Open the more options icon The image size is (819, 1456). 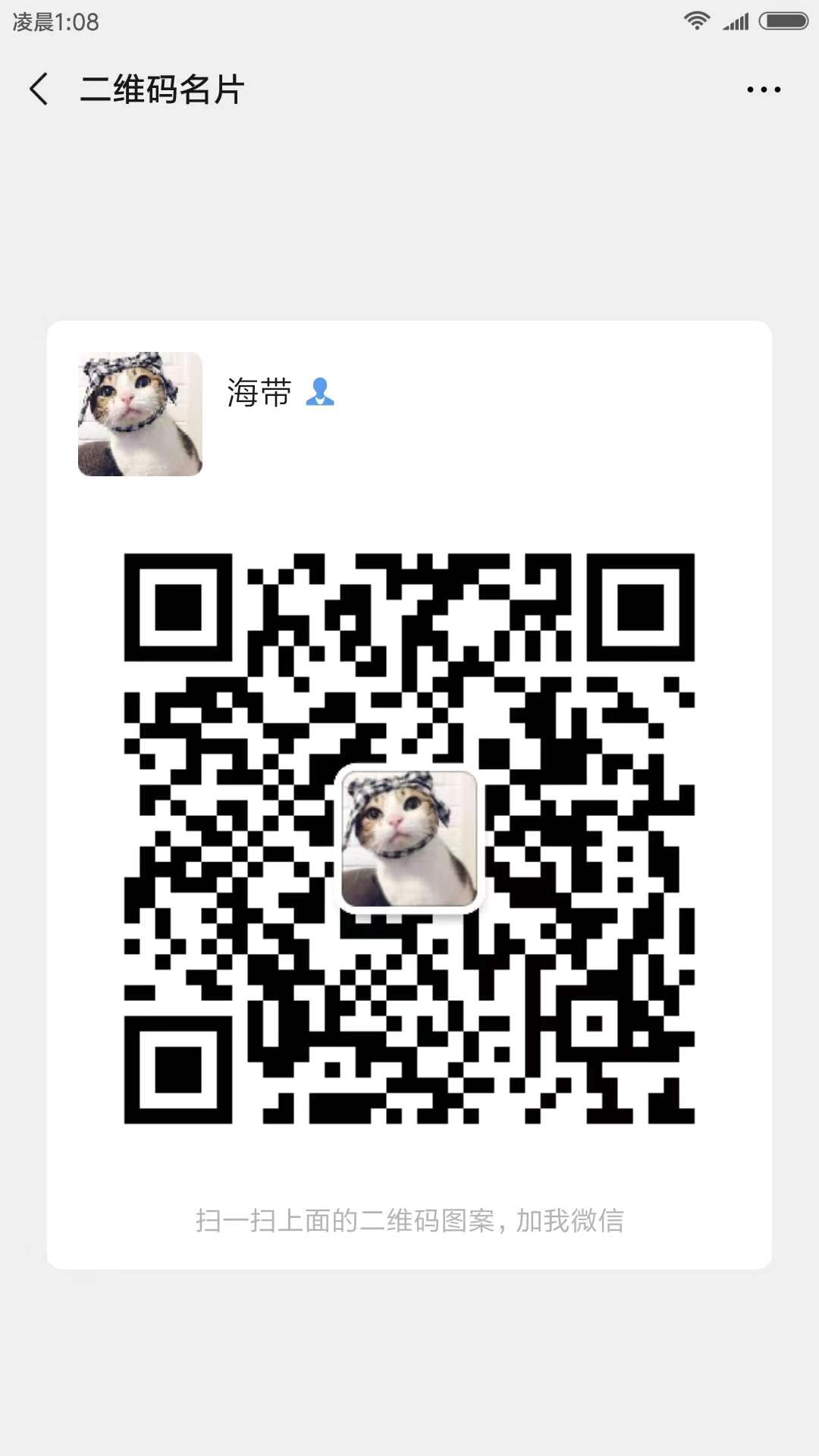(x=762, y=89)
